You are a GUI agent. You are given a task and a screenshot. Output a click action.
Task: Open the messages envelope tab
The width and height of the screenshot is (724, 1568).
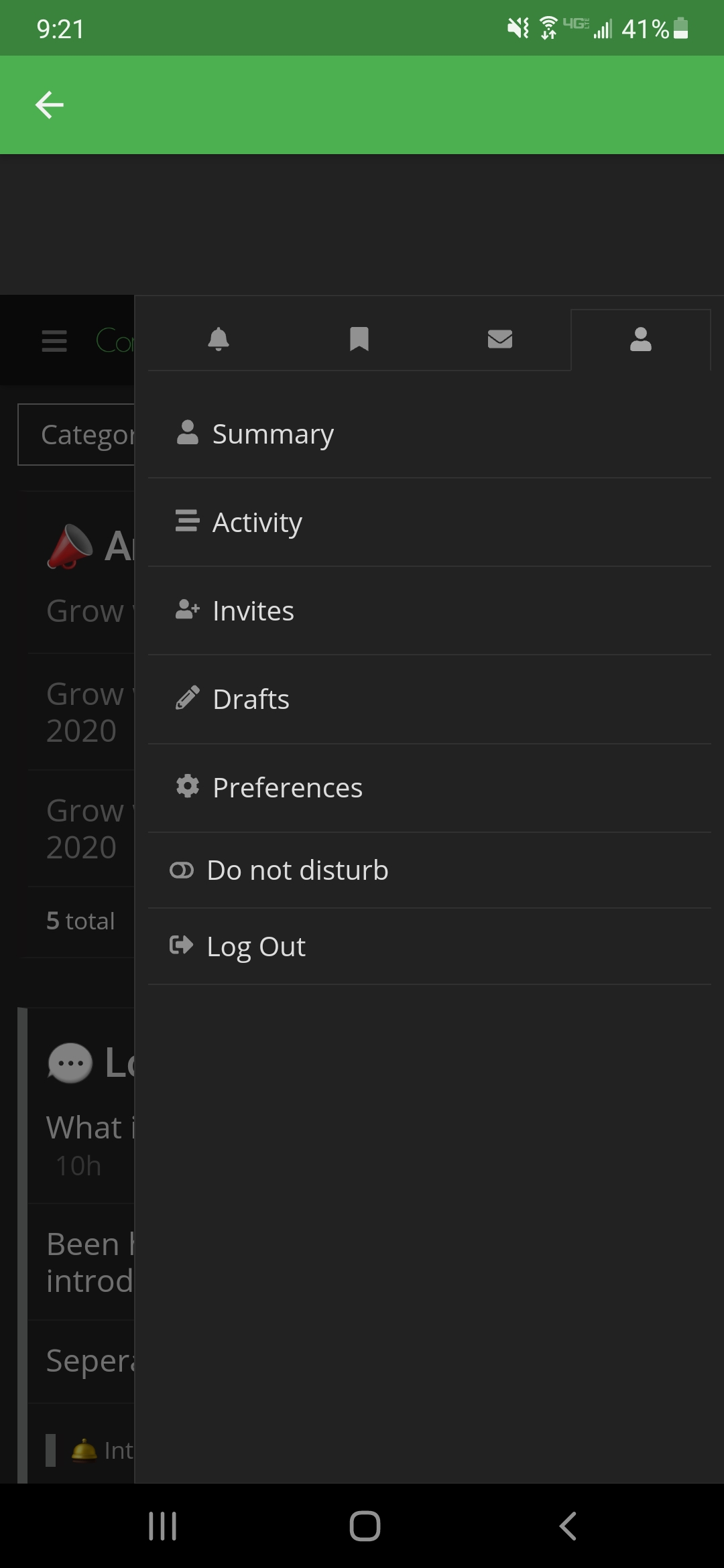point(500,339)
